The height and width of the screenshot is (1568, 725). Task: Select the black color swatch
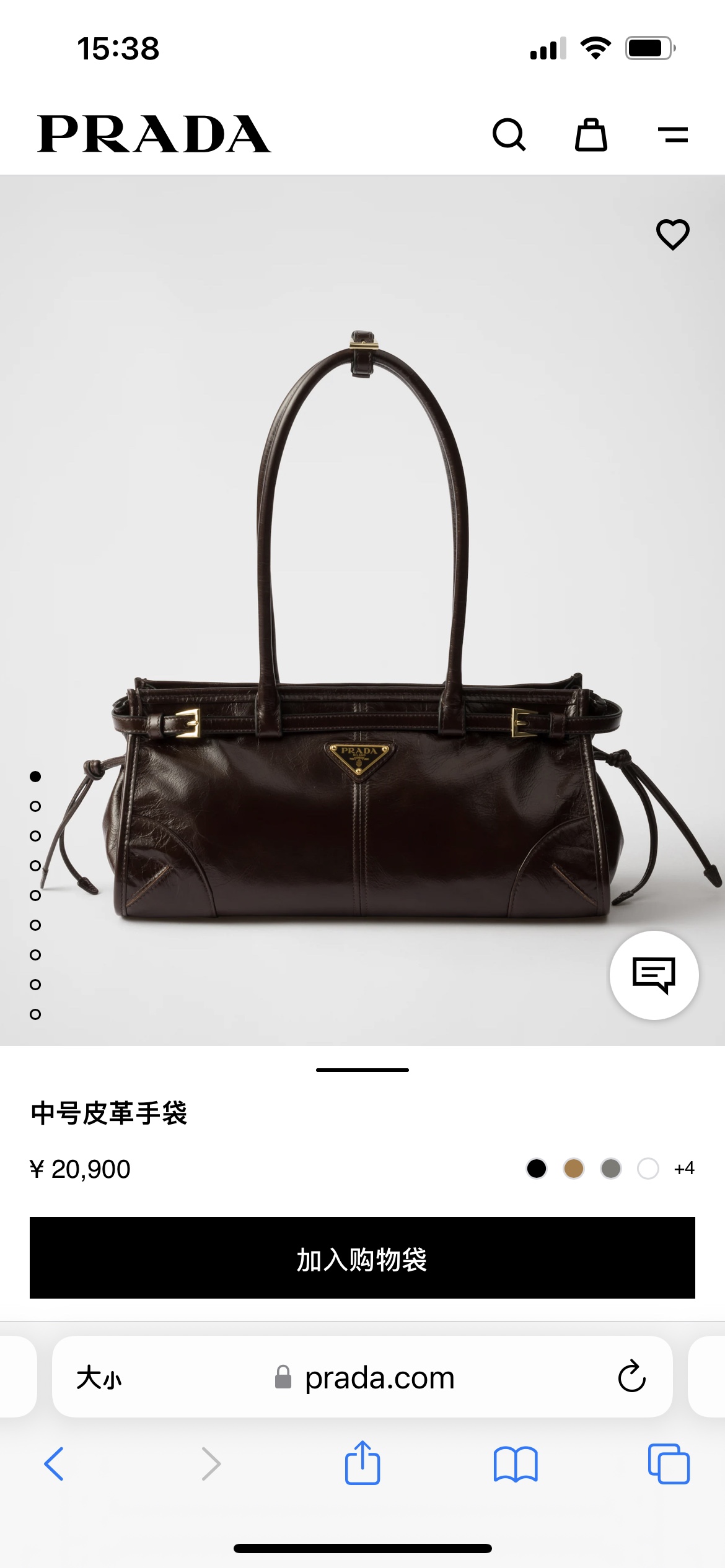[537, 1169]
